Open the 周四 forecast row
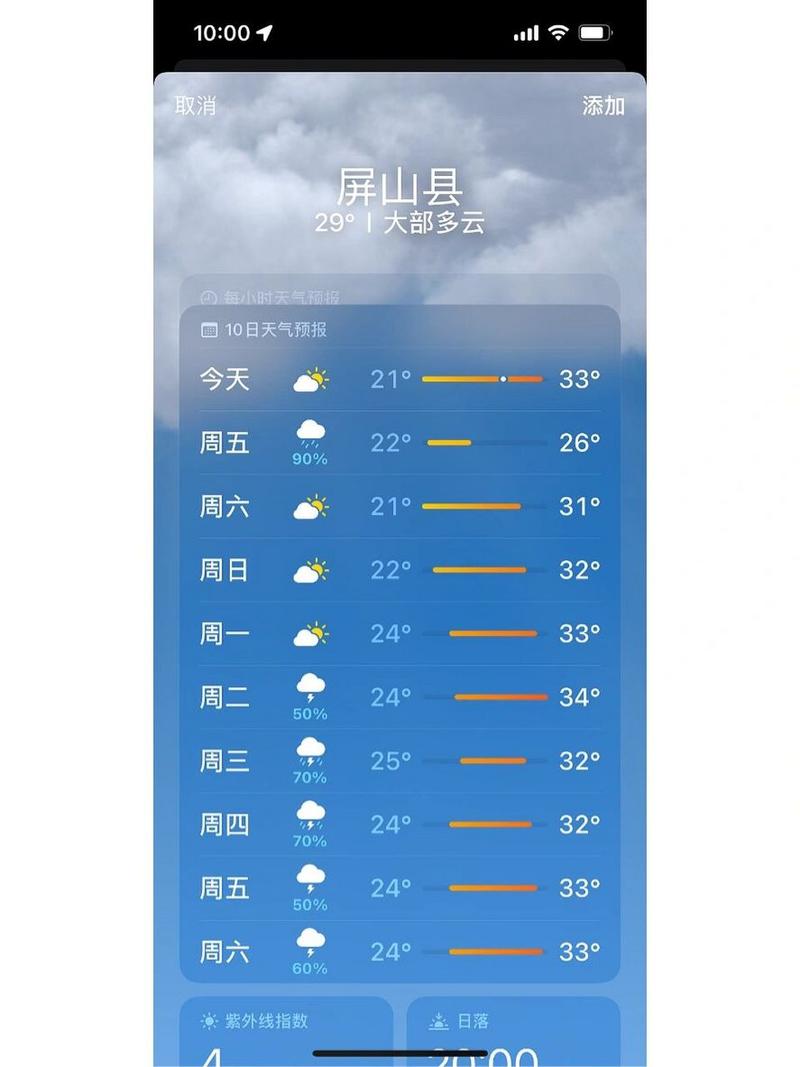 [x=399, y=825]
